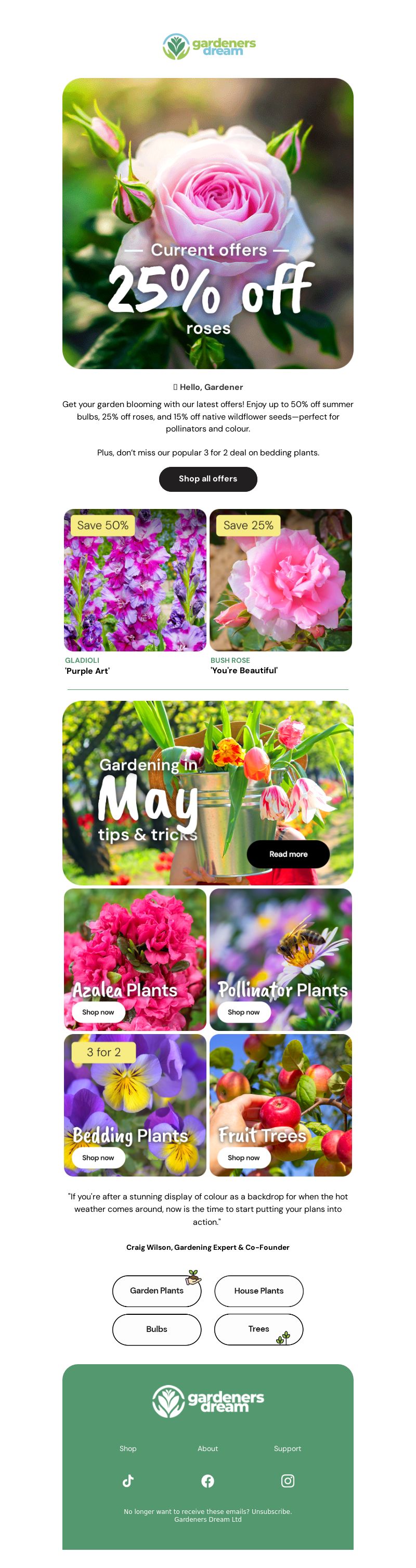Open the Shop footer link

coord(128,1449)
